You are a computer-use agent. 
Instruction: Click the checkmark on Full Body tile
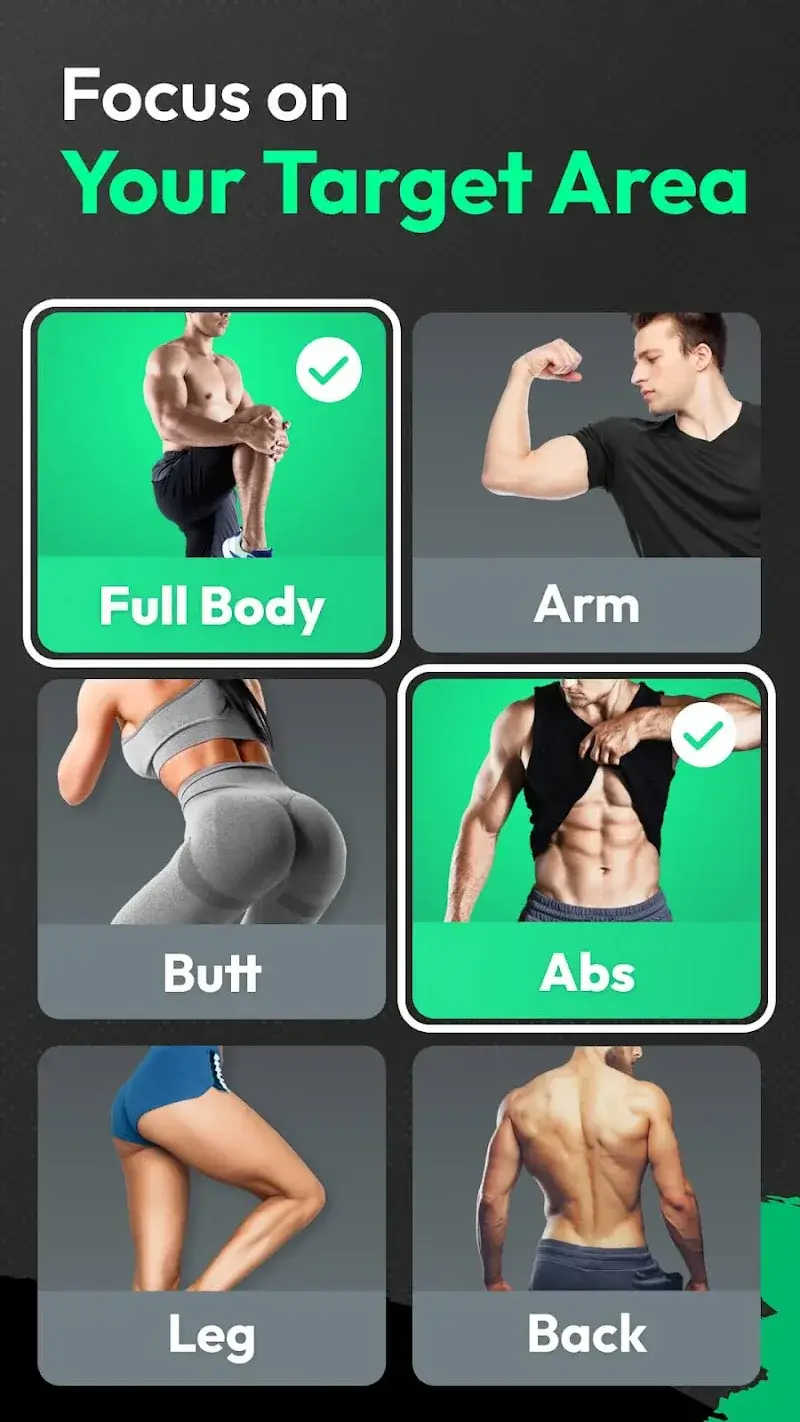pos(330,369)
